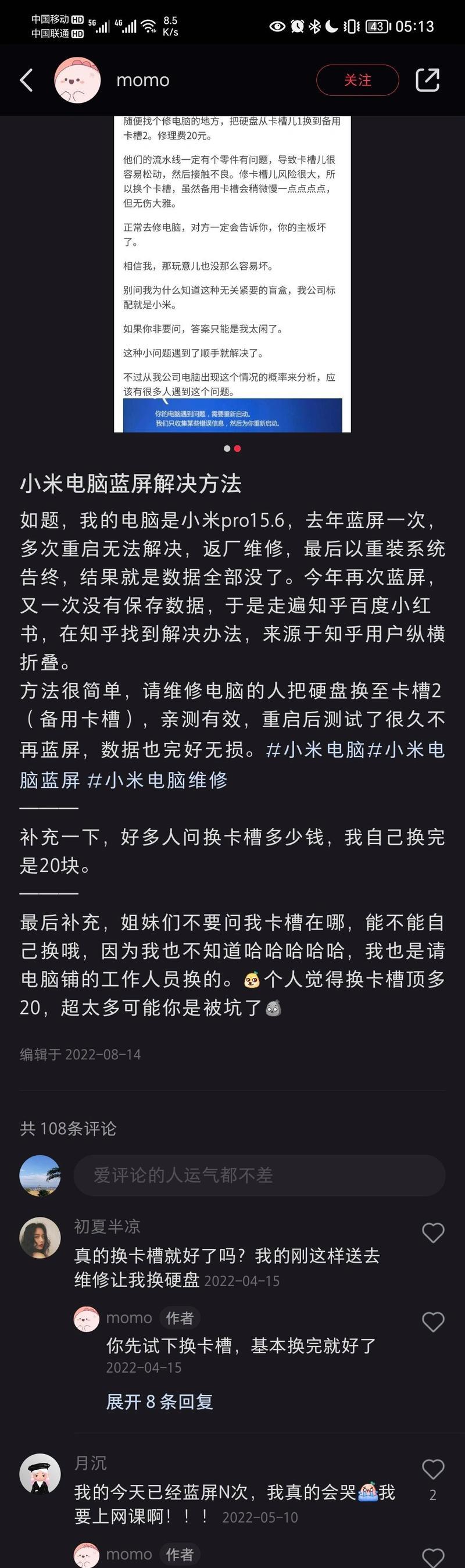Go back using the top-left arrow
Viewport: 465px width, 1568px height.
pyautogui.click(x=26, y=80)
